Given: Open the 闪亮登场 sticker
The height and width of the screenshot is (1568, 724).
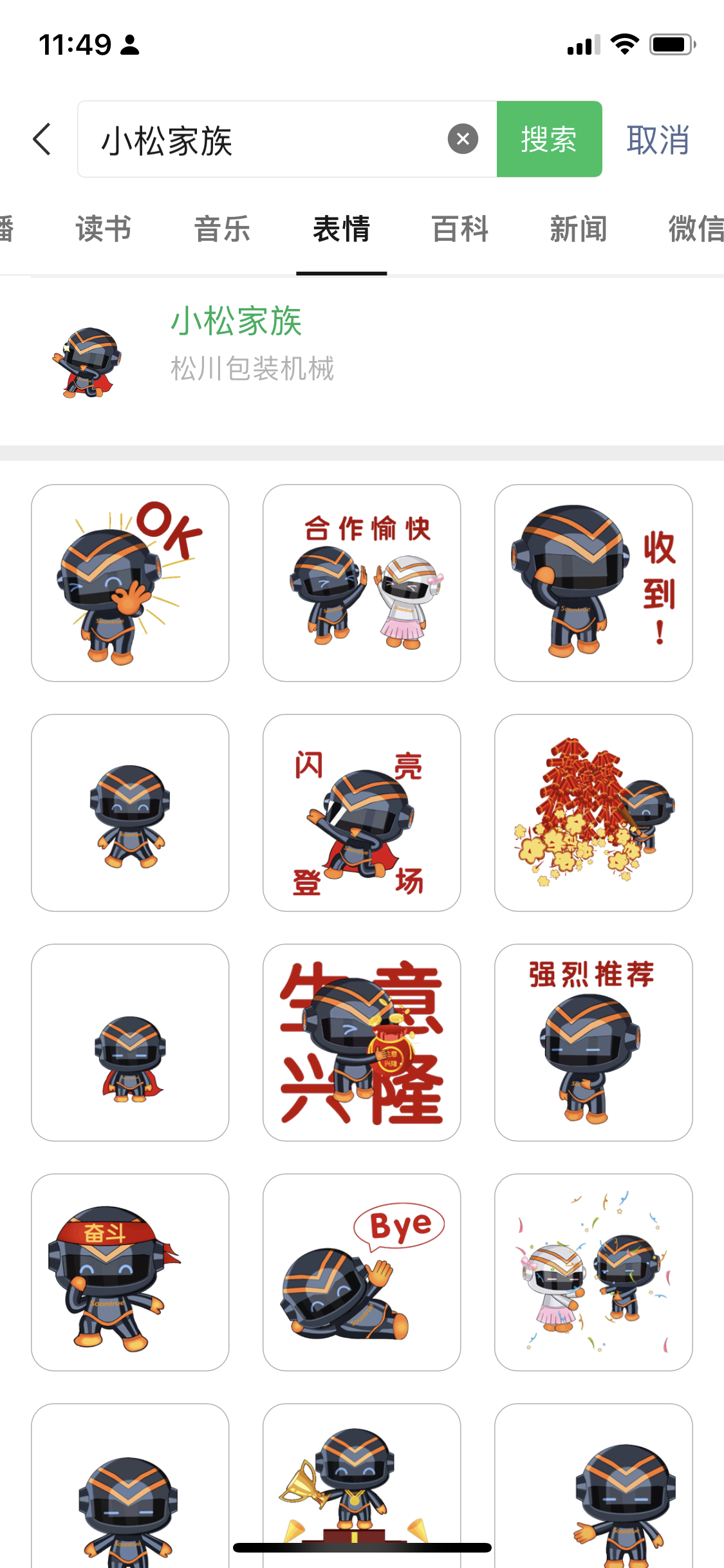Looking at the screenshot, I should point(362,813).
